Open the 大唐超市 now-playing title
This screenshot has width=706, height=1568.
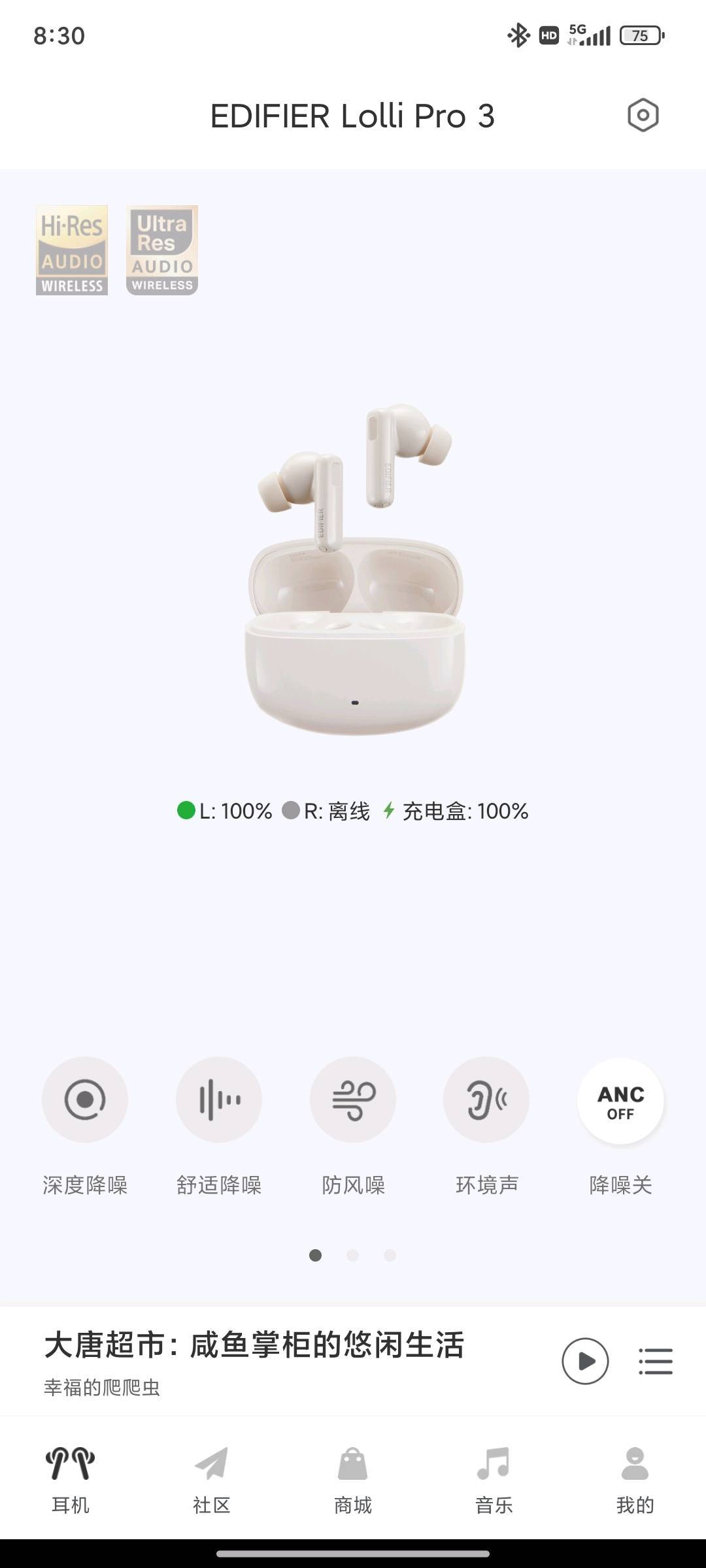tap(254, 1346)
